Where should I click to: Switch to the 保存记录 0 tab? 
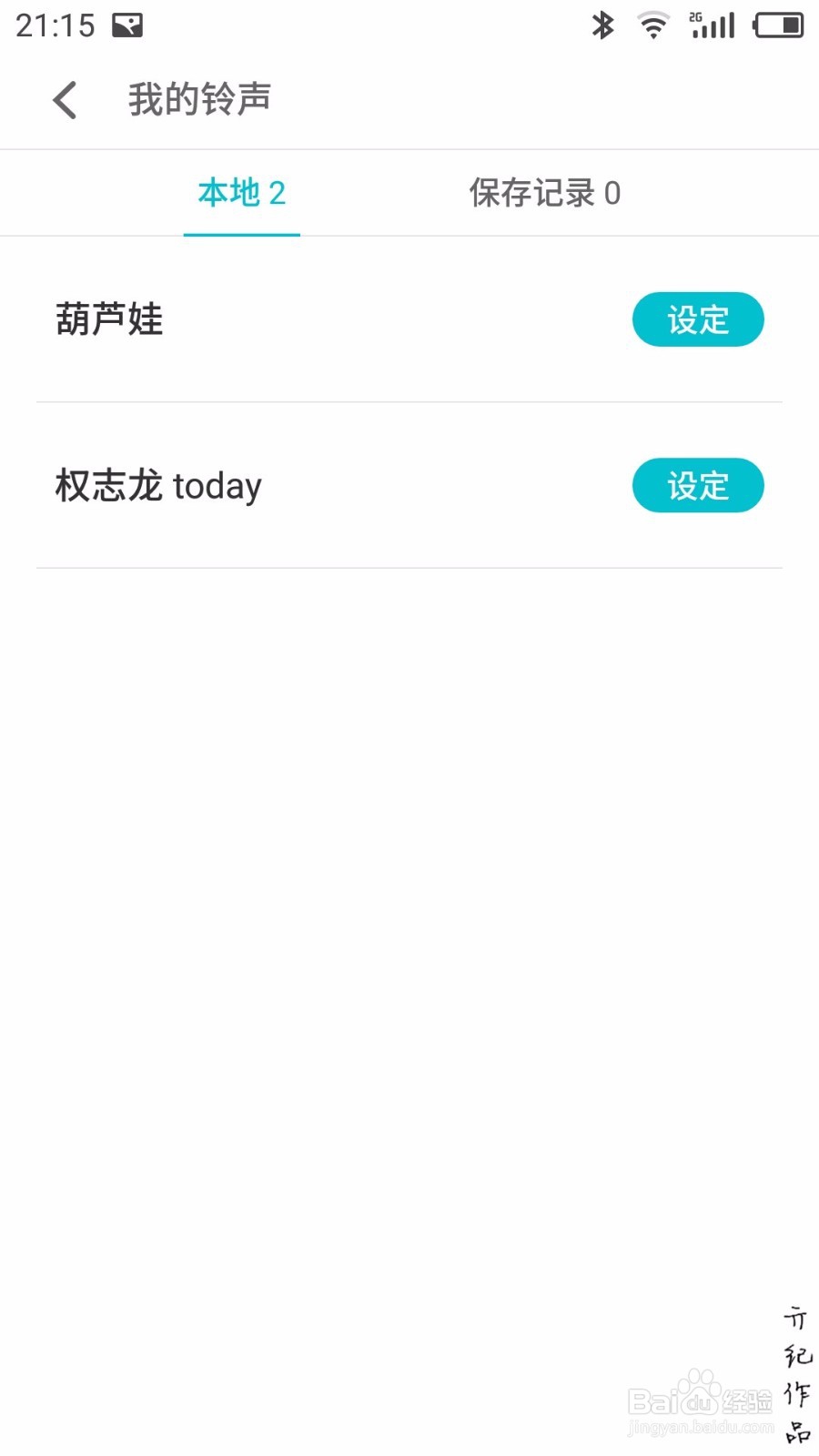(x=545, y=193)
